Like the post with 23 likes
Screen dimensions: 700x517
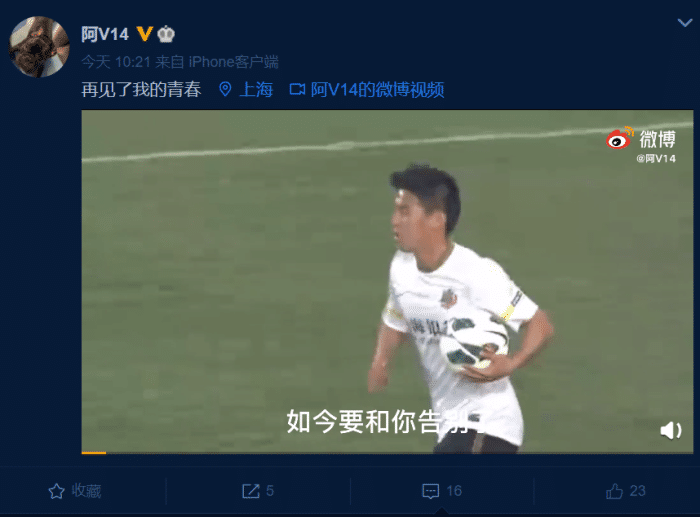[x=625, y=491]
